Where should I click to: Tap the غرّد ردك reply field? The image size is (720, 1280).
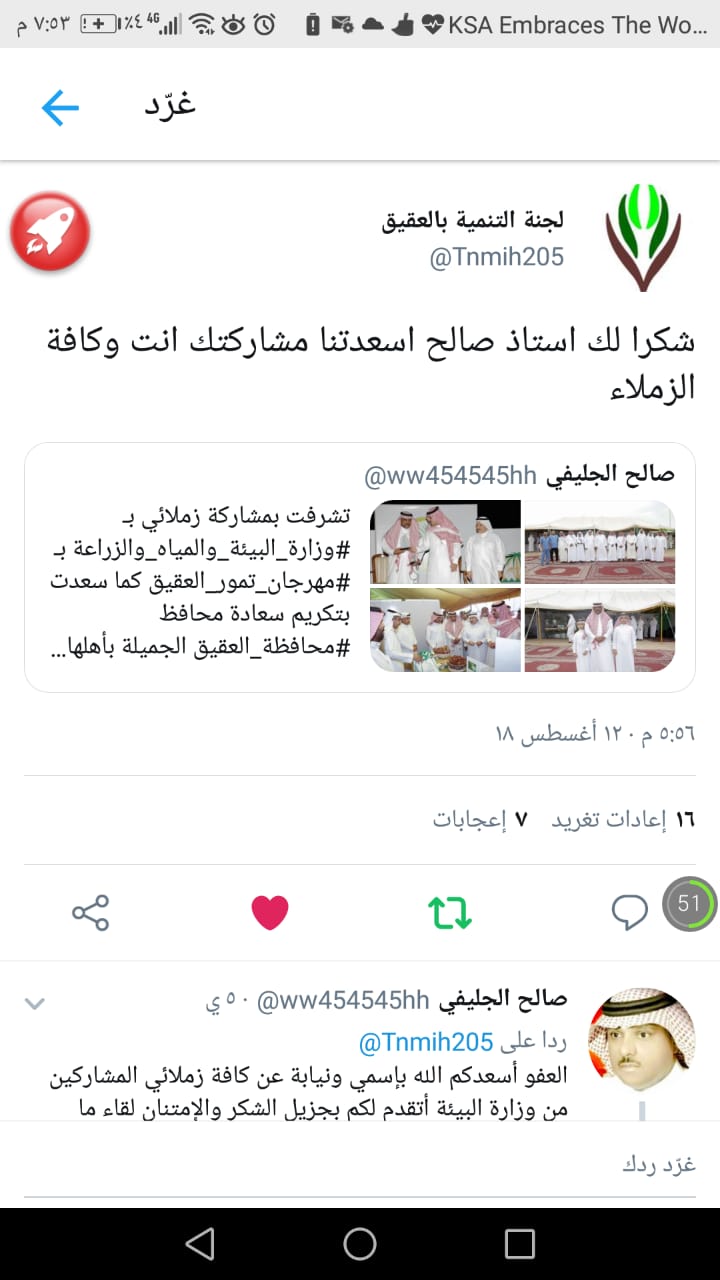click(360, 1165)
